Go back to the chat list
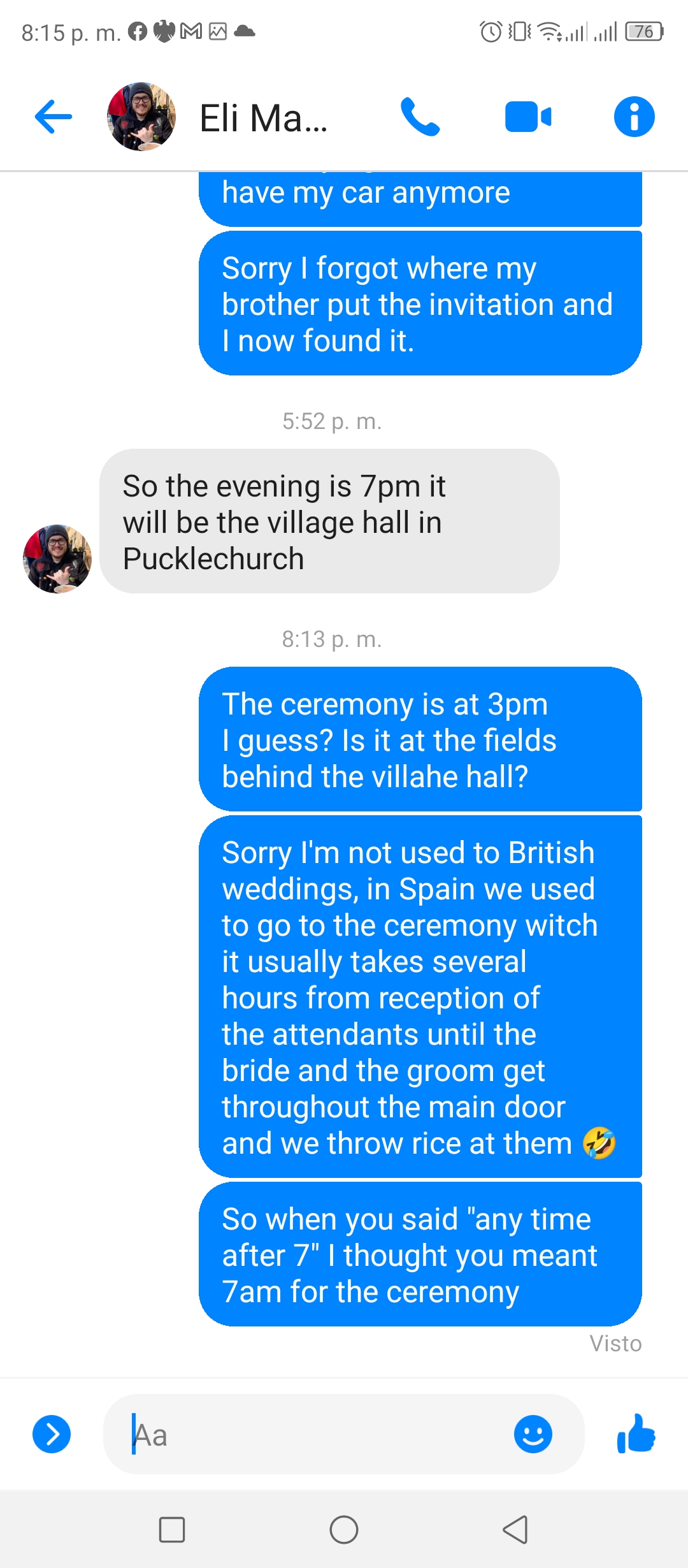688x1568 pixels. pos(54,117)
